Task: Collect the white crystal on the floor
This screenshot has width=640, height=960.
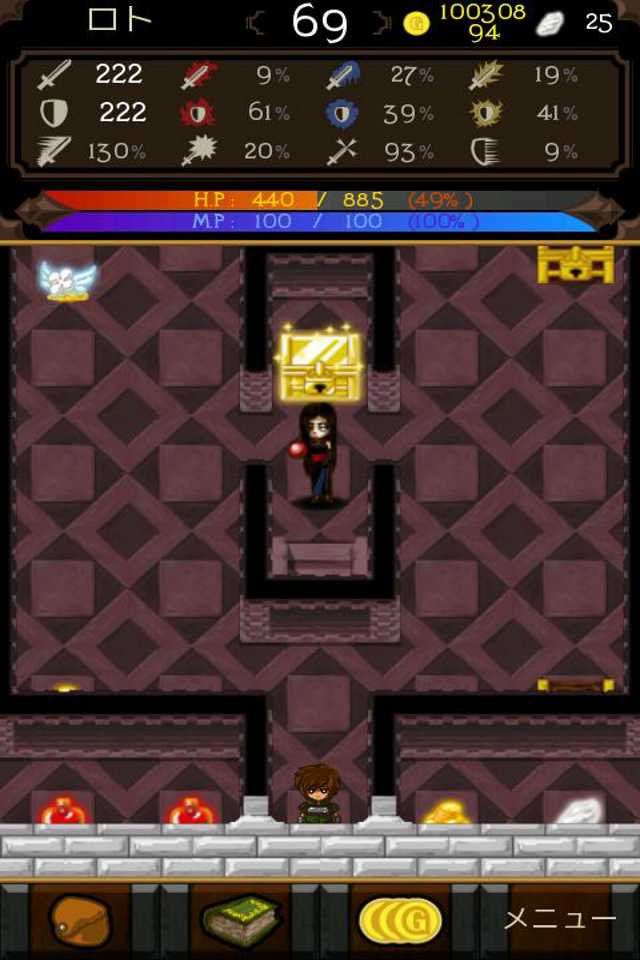Action: pyautogui.click(x=579, y=811)
